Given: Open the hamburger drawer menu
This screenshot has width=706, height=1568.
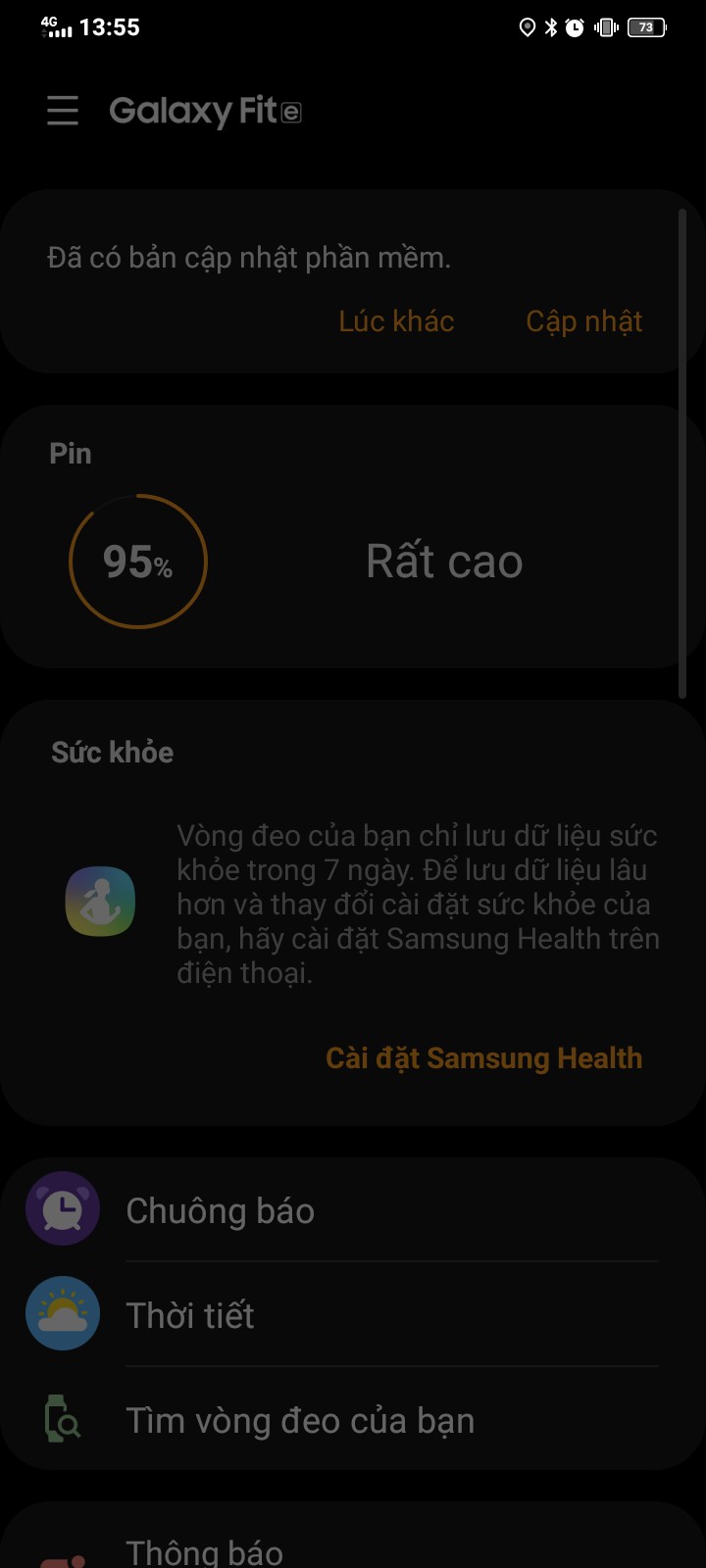Looking at the screenshot, I should pos(63,111).
